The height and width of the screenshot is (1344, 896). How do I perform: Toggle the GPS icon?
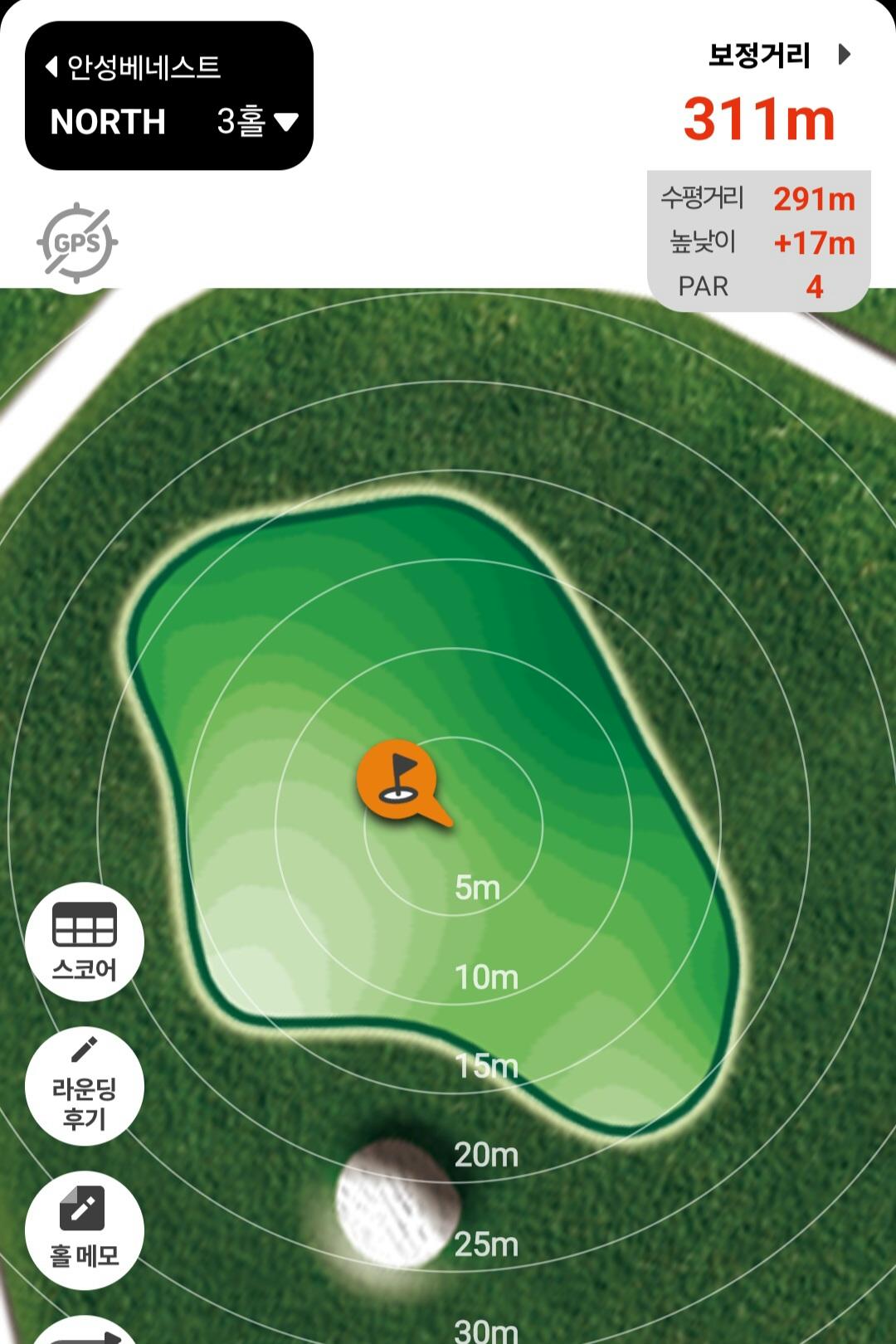(77, 243)
